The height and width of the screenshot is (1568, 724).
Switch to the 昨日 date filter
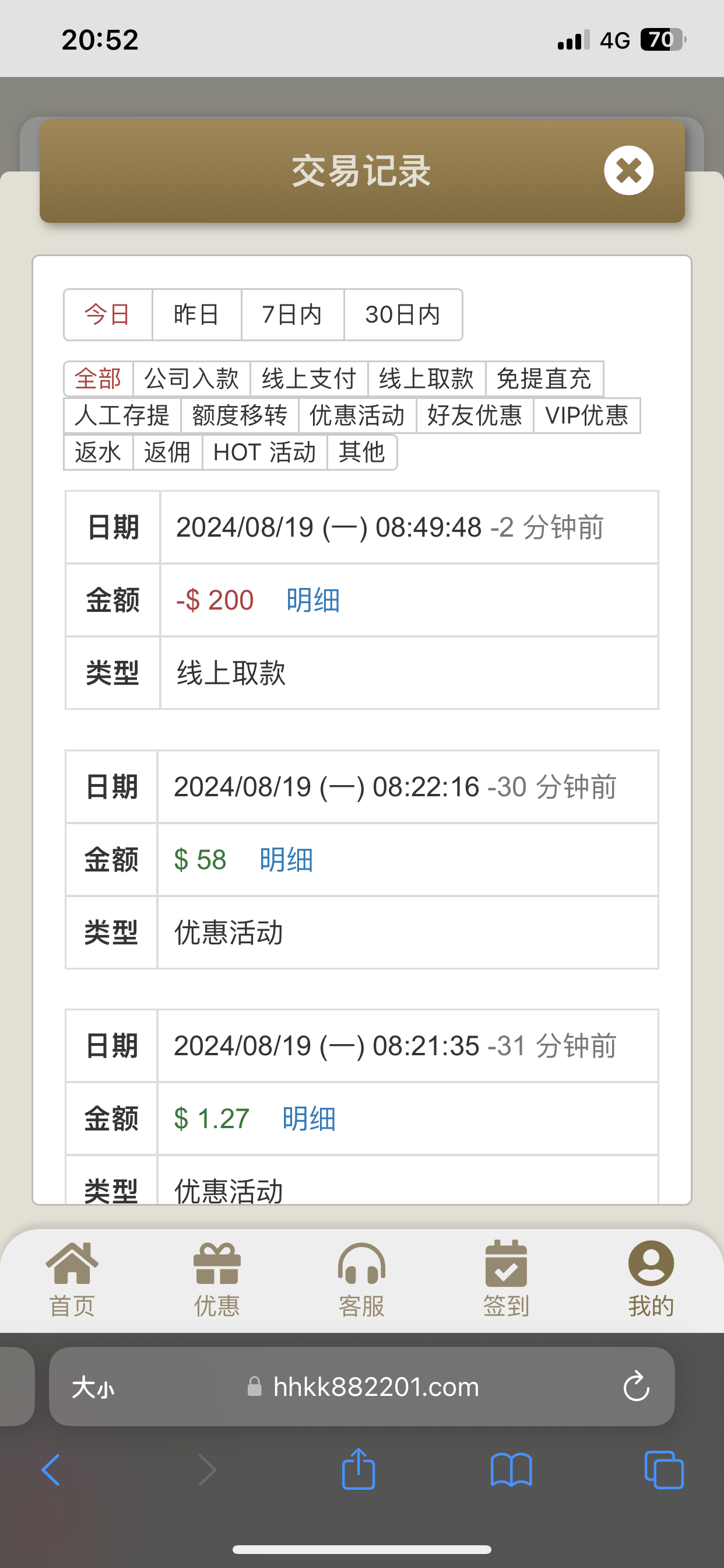[x=196, y=314]
